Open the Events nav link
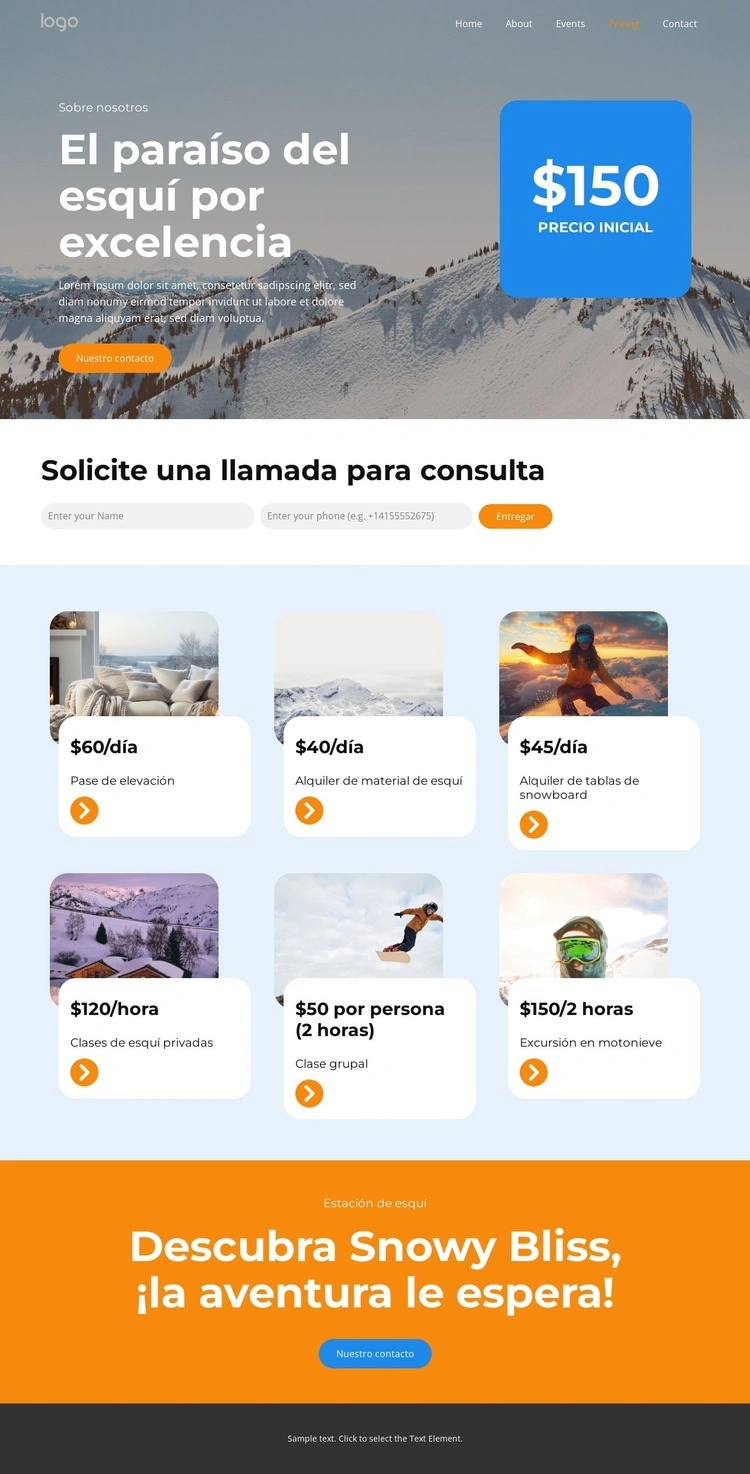 pyautogui.click(x=570, y=24)
